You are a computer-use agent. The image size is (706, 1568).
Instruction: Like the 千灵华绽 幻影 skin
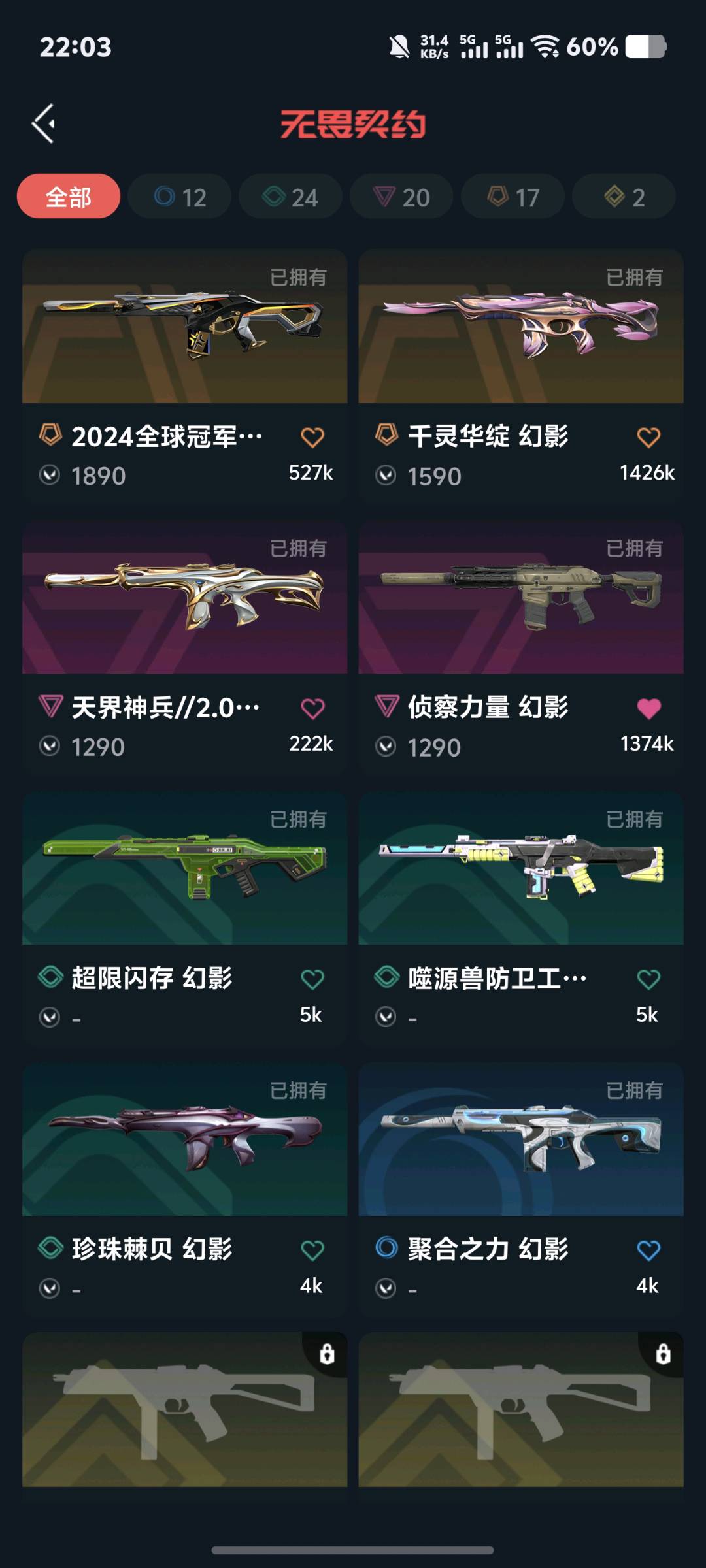pyautogui.click(x=648, y=437)
